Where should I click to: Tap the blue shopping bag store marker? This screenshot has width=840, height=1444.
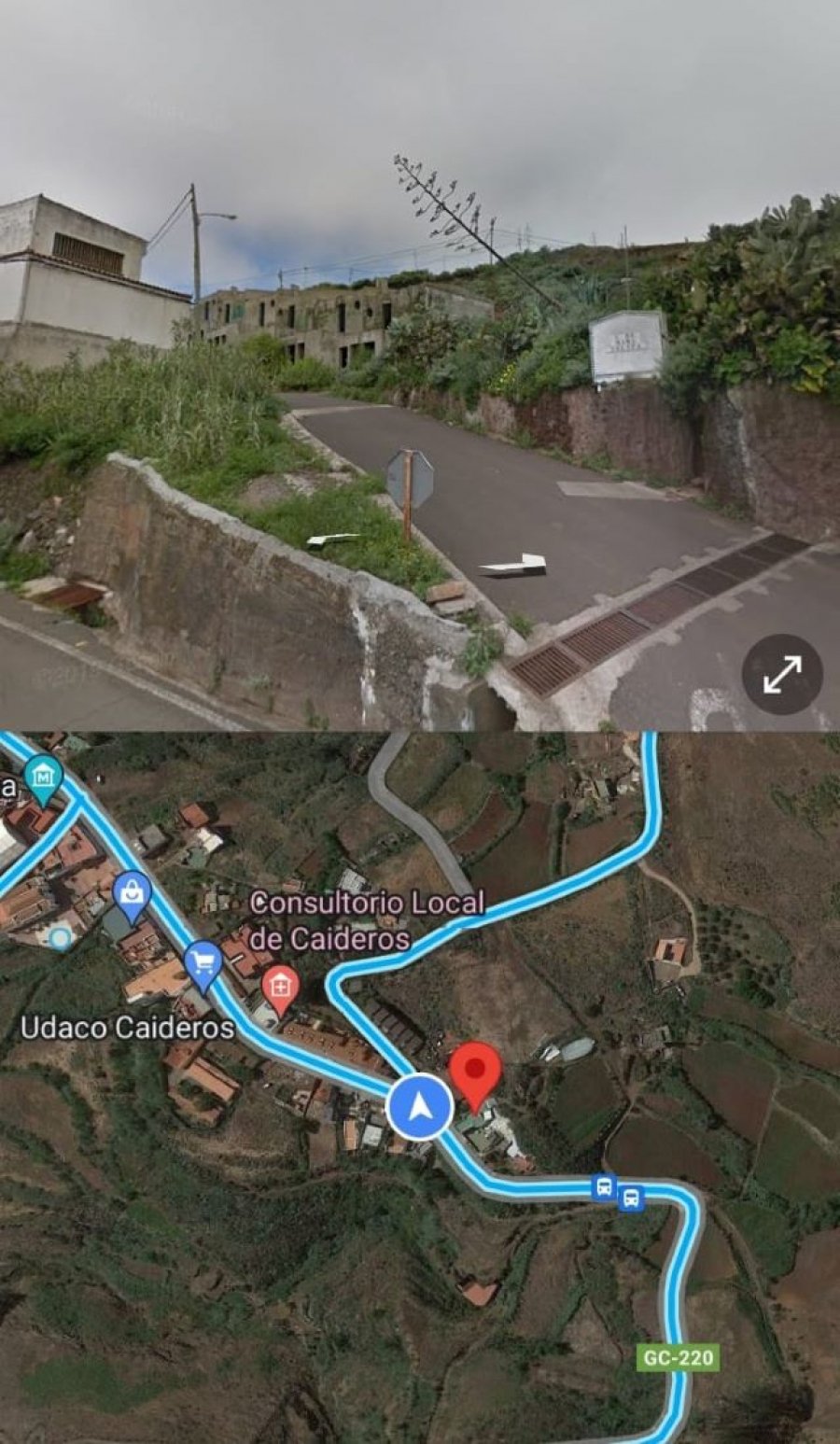133,893
